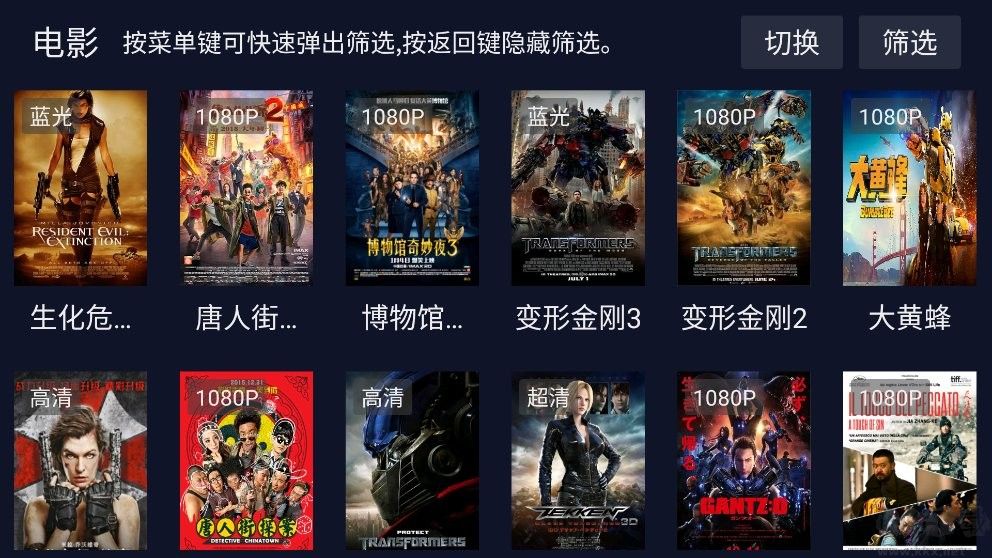Open the Tekken movie tile
992x558 pixels.
577,462
